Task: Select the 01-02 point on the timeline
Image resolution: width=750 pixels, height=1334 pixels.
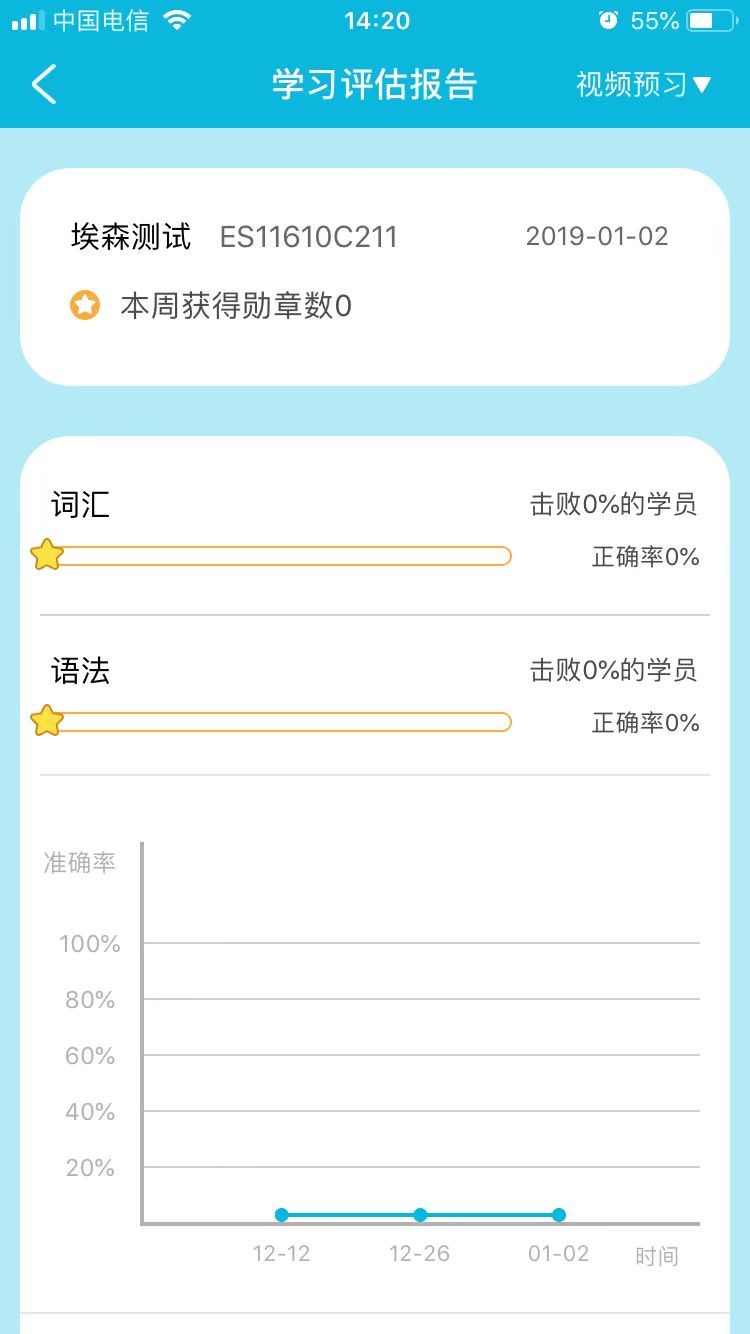Action: tap(558, 1214)
